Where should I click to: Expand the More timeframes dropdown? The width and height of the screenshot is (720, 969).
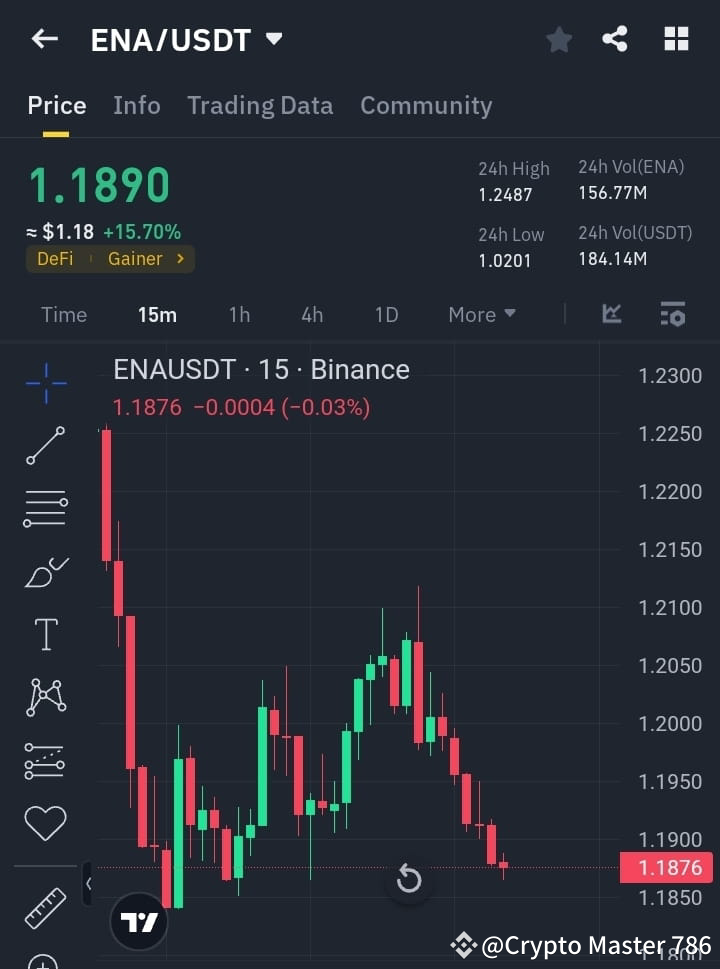pos(481,314)
